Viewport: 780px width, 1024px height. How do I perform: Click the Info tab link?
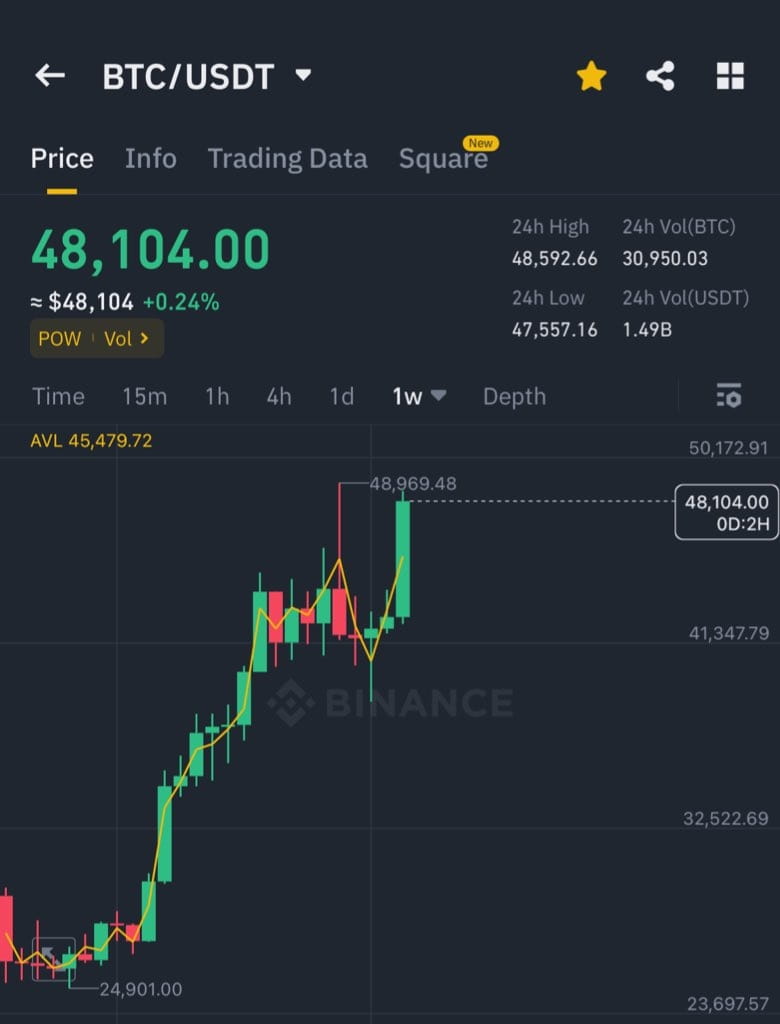(x=150, y=158)
